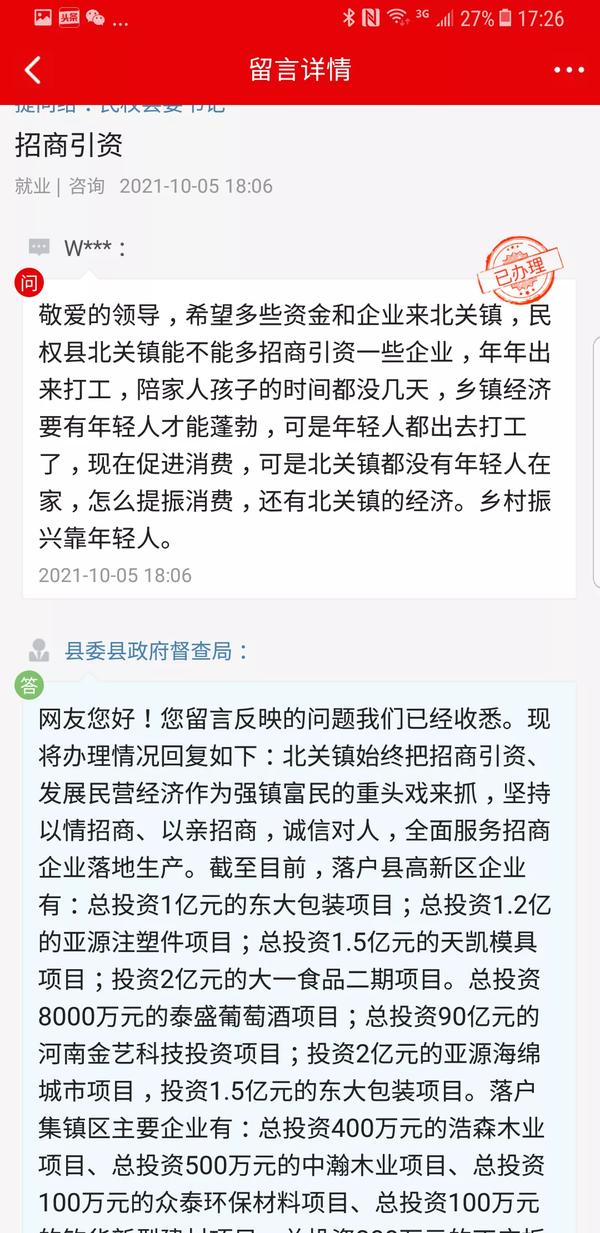Open the 县委县政府督查局 responder link

tap(156, 651)
